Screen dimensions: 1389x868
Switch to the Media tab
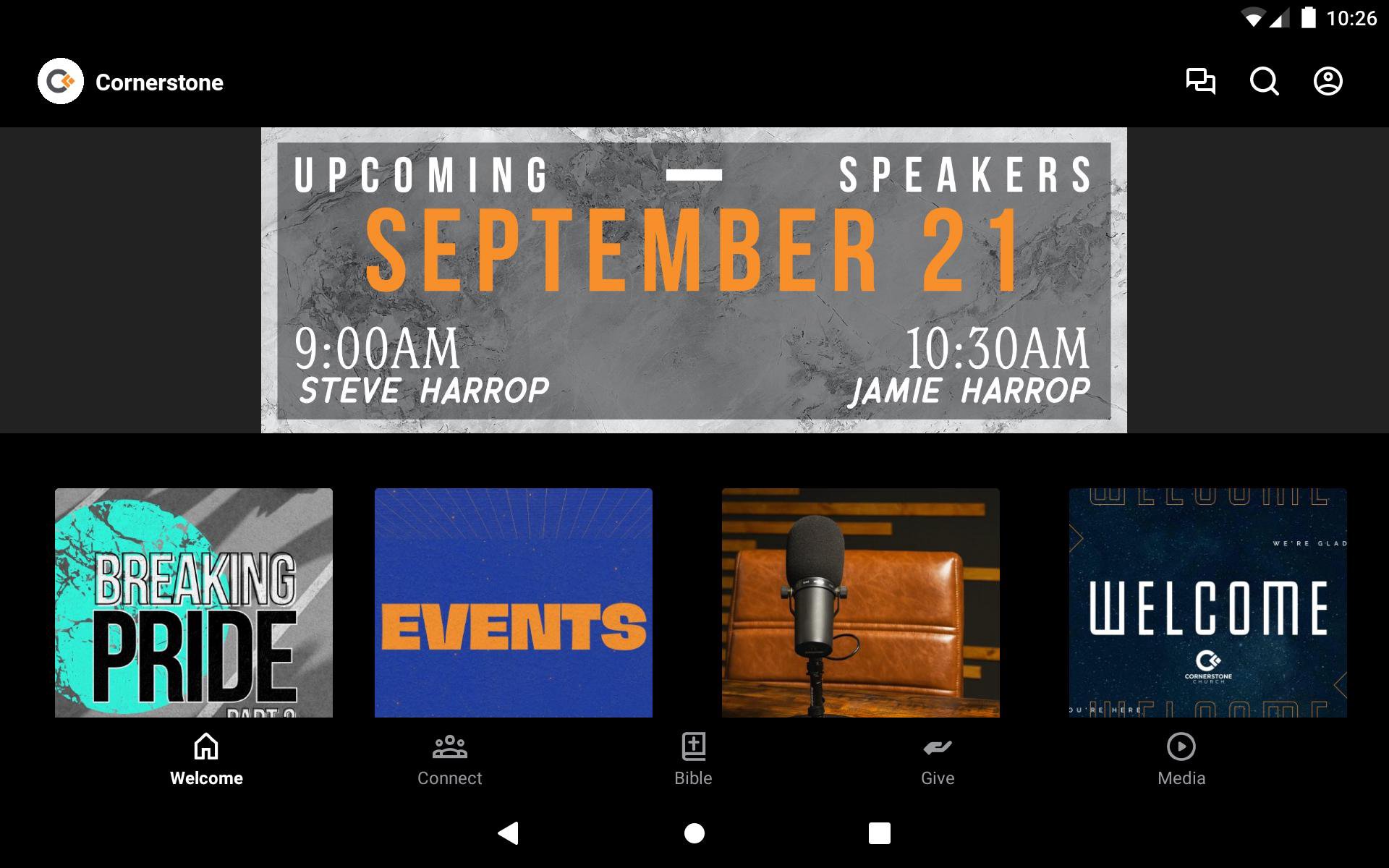pos(1181,759)
